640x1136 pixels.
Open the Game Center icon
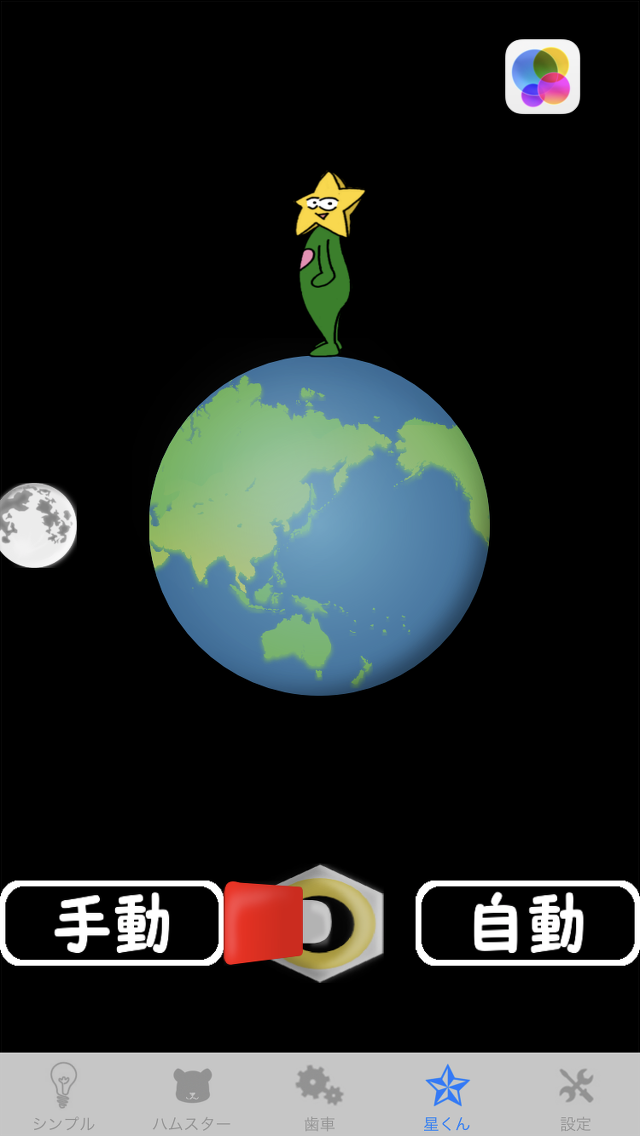(542, 77)
